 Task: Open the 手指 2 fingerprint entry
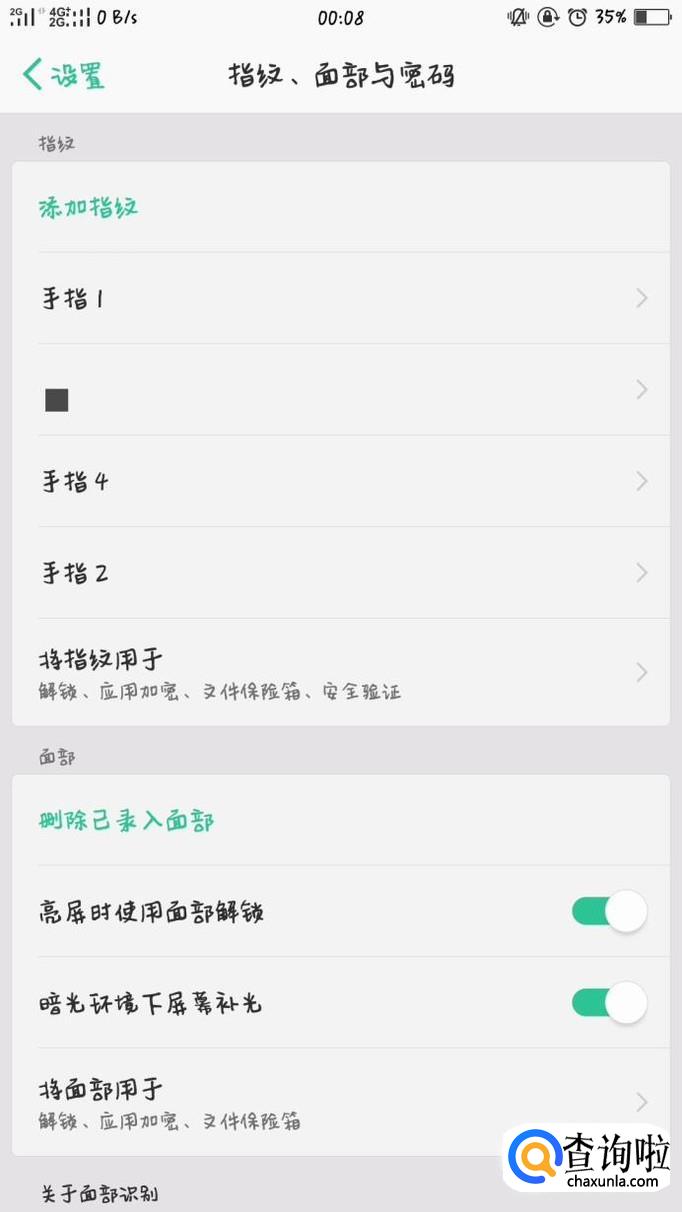coord(340,573)
